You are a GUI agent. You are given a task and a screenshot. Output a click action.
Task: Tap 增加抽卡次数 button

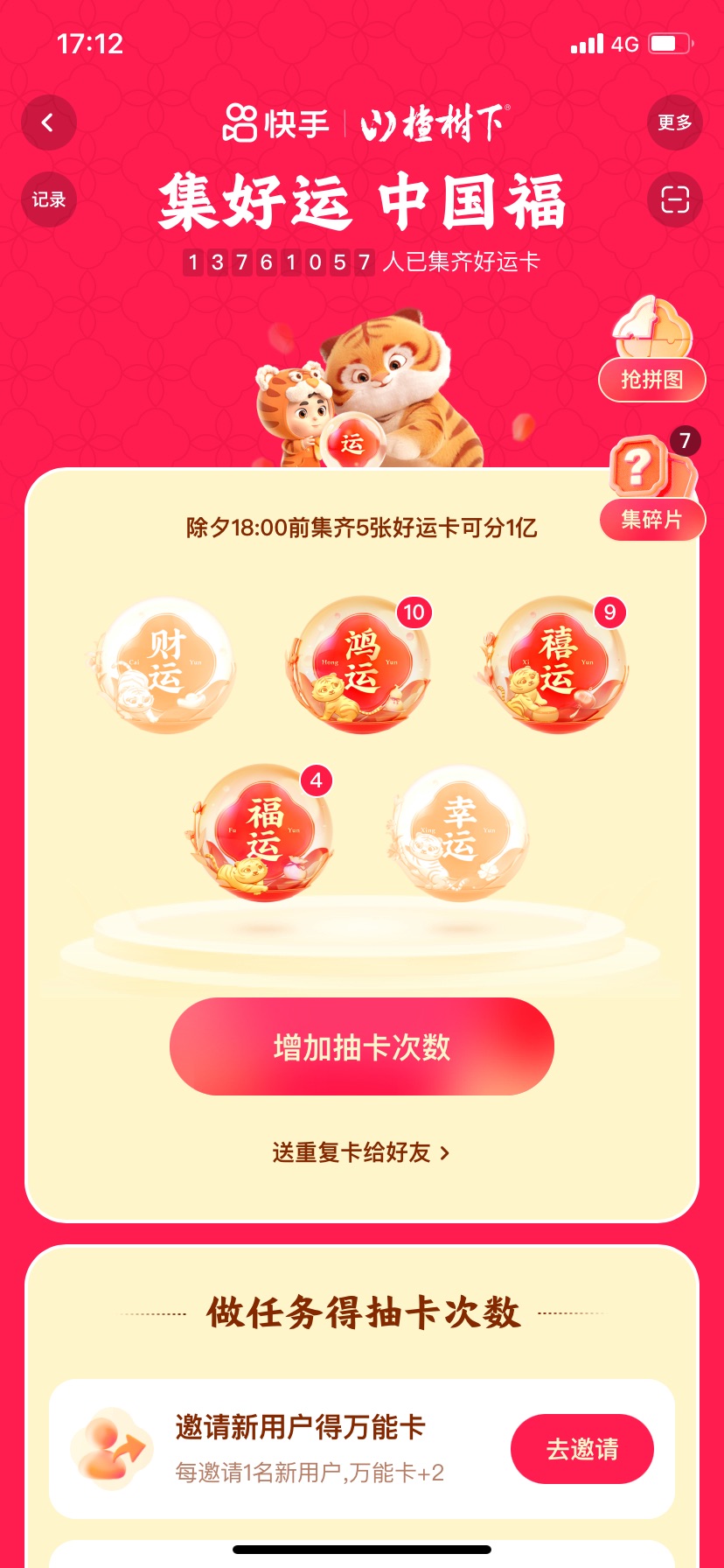[x=362, y=1046]
